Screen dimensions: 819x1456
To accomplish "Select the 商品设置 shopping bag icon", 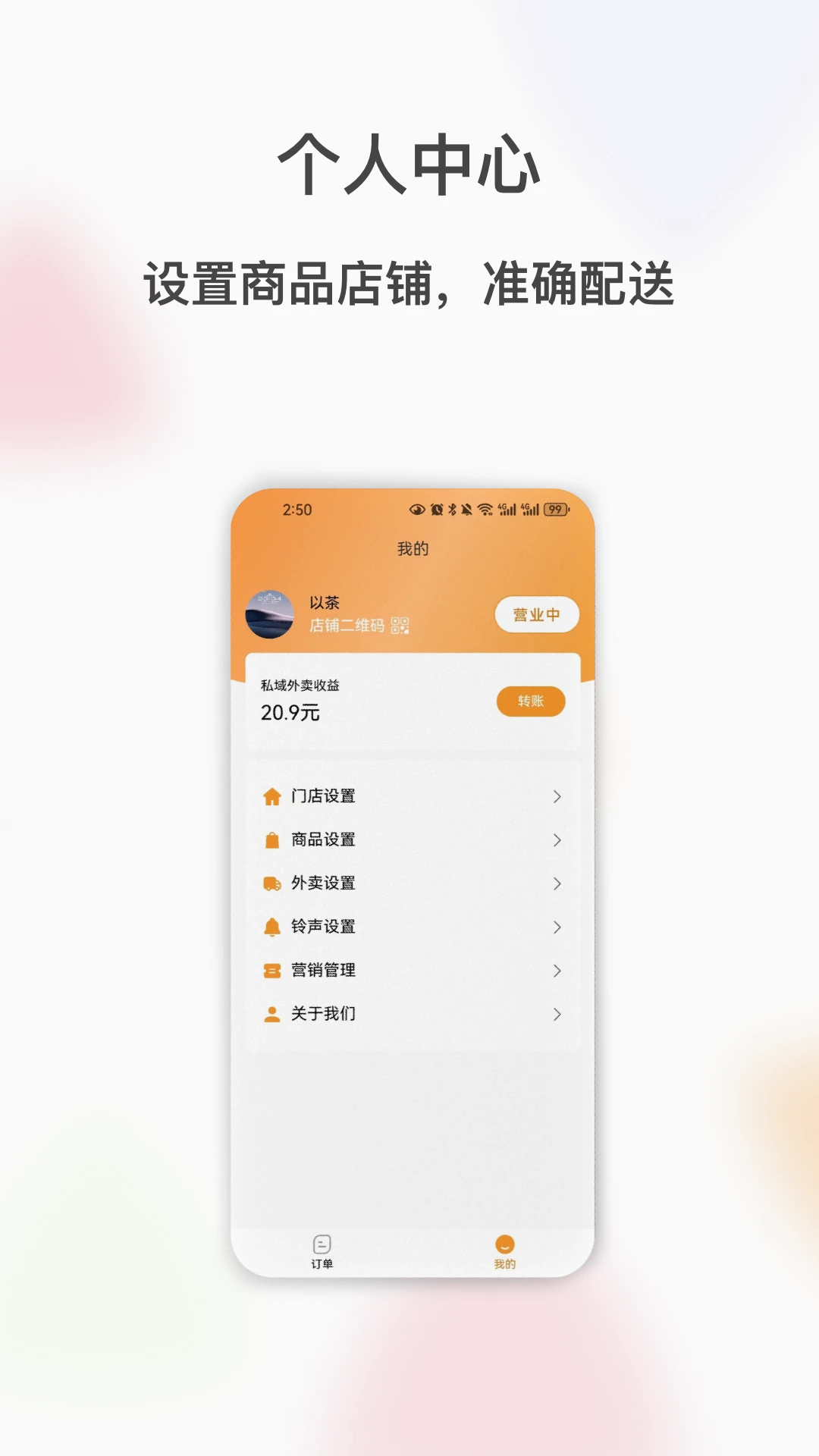I will tap(270, 839).
